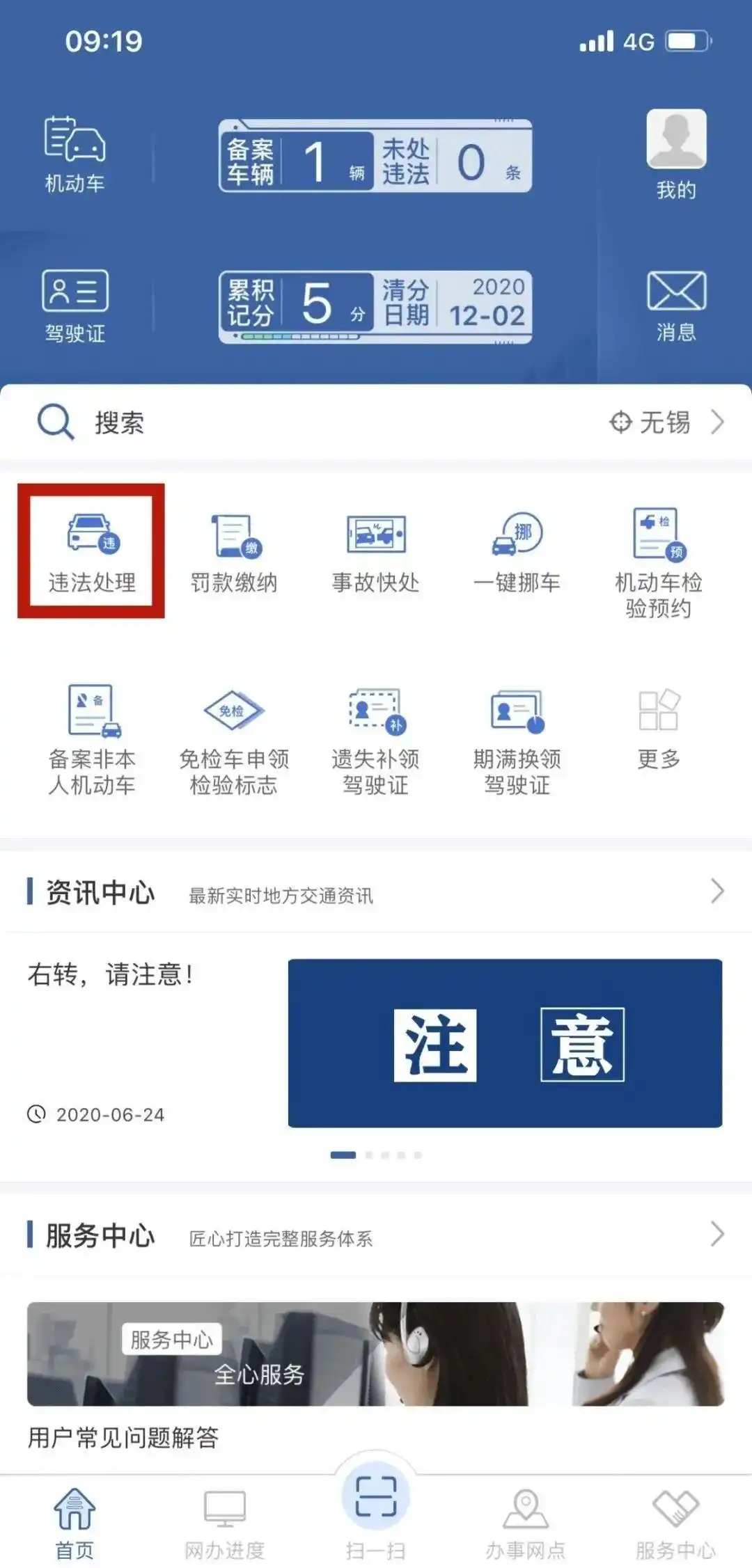Expand the 资讯中心 news list
Viewport: 752px width, 1568px height.
click(x=717, y=893)
